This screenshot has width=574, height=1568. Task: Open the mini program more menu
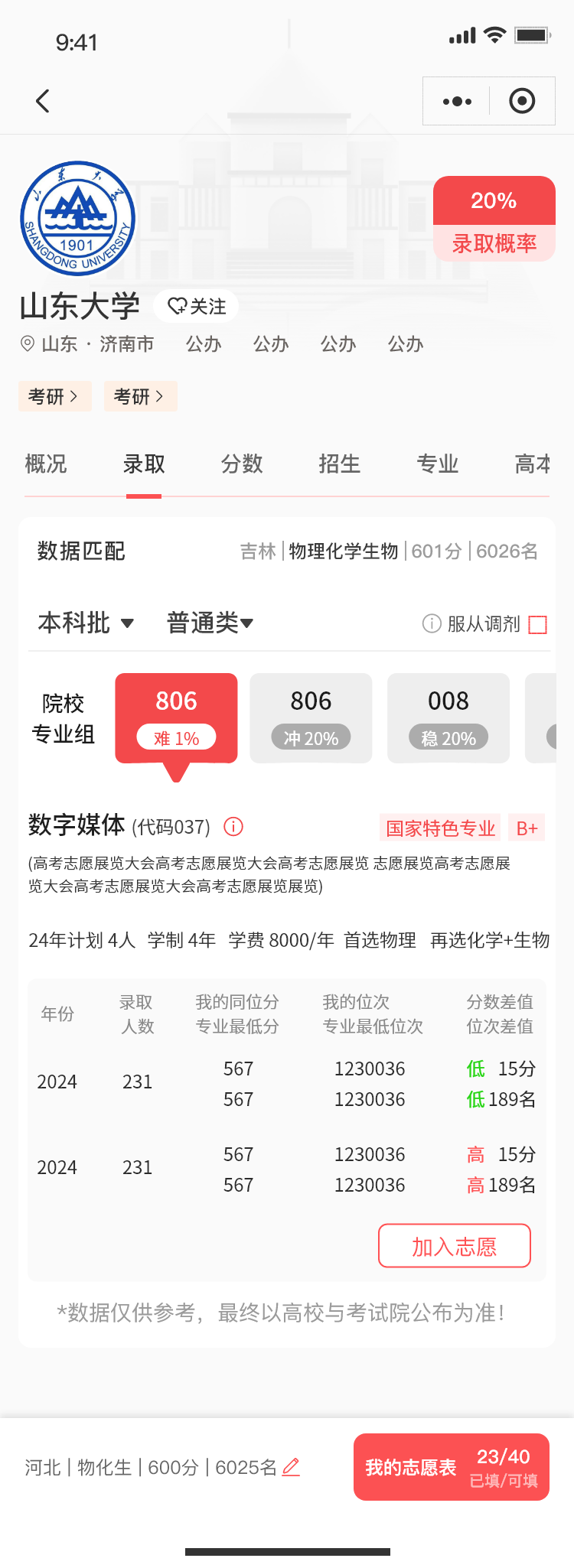(457, 101)
